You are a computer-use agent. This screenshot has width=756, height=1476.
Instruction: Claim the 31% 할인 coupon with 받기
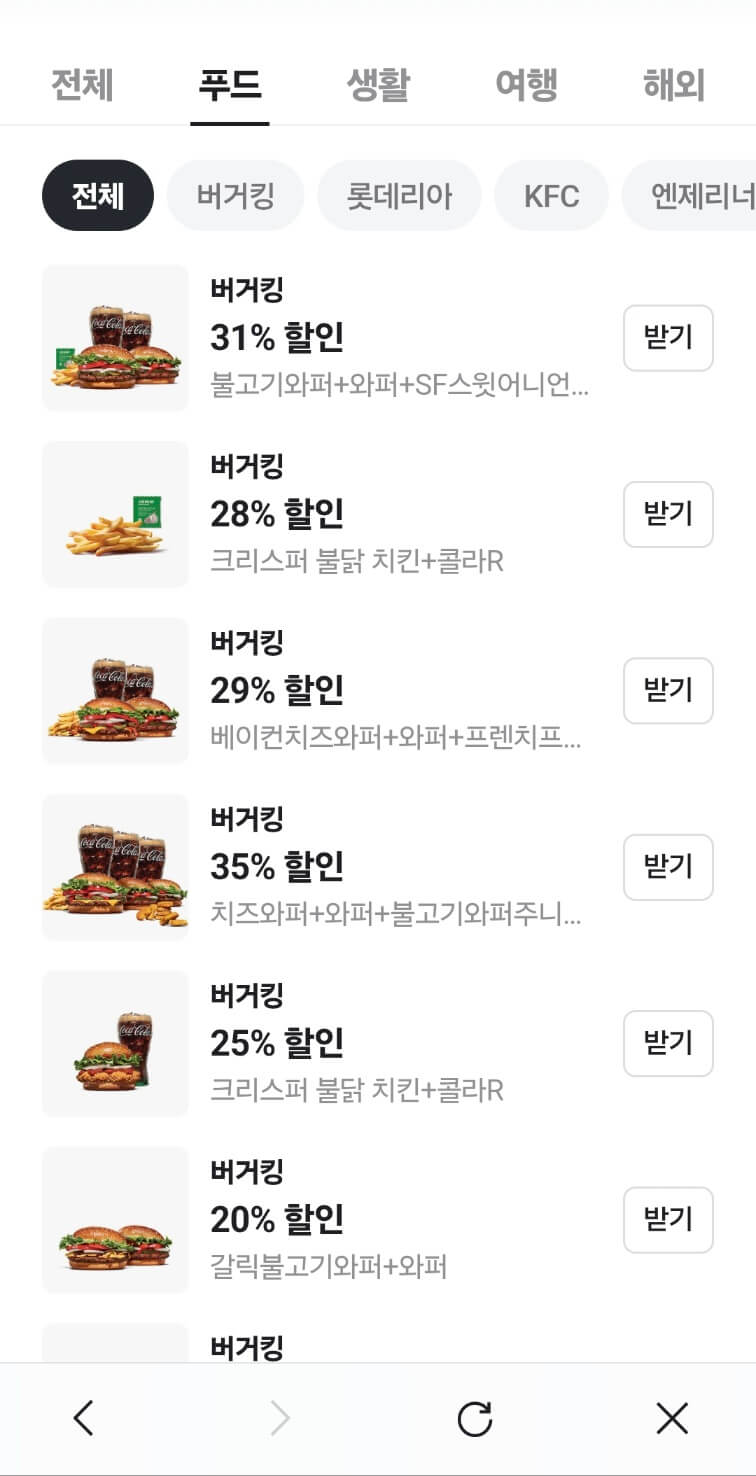coord(667,337)
